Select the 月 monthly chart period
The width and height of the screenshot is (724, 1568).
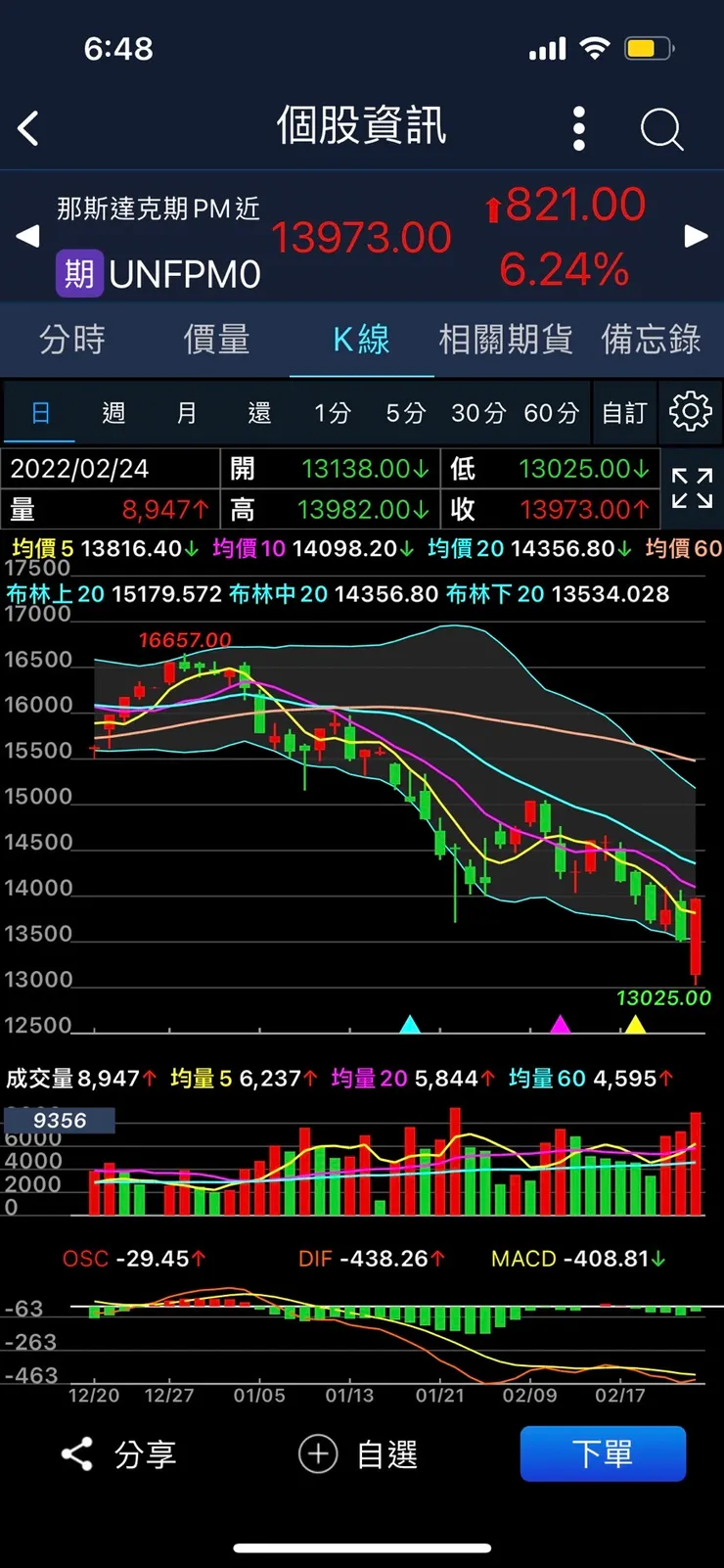186,413
